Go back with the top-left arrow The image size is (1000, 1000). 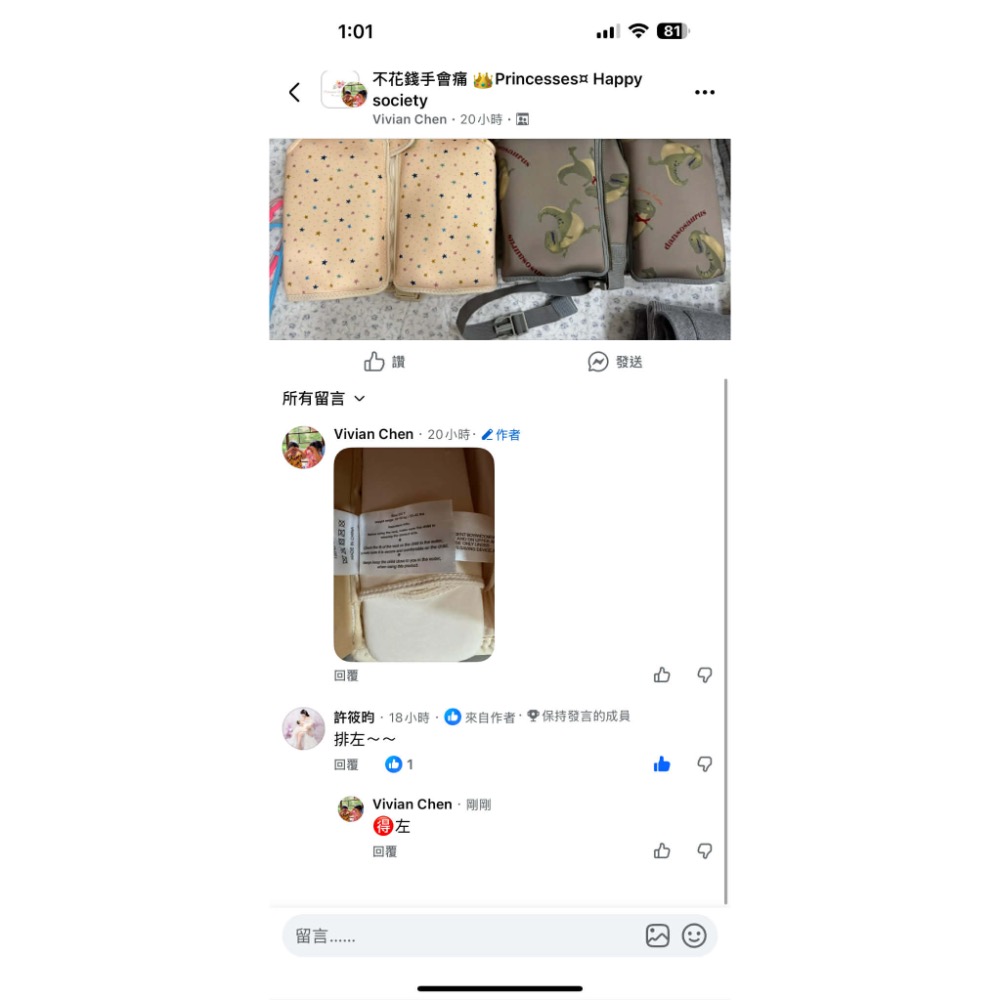tap(294, 92)
